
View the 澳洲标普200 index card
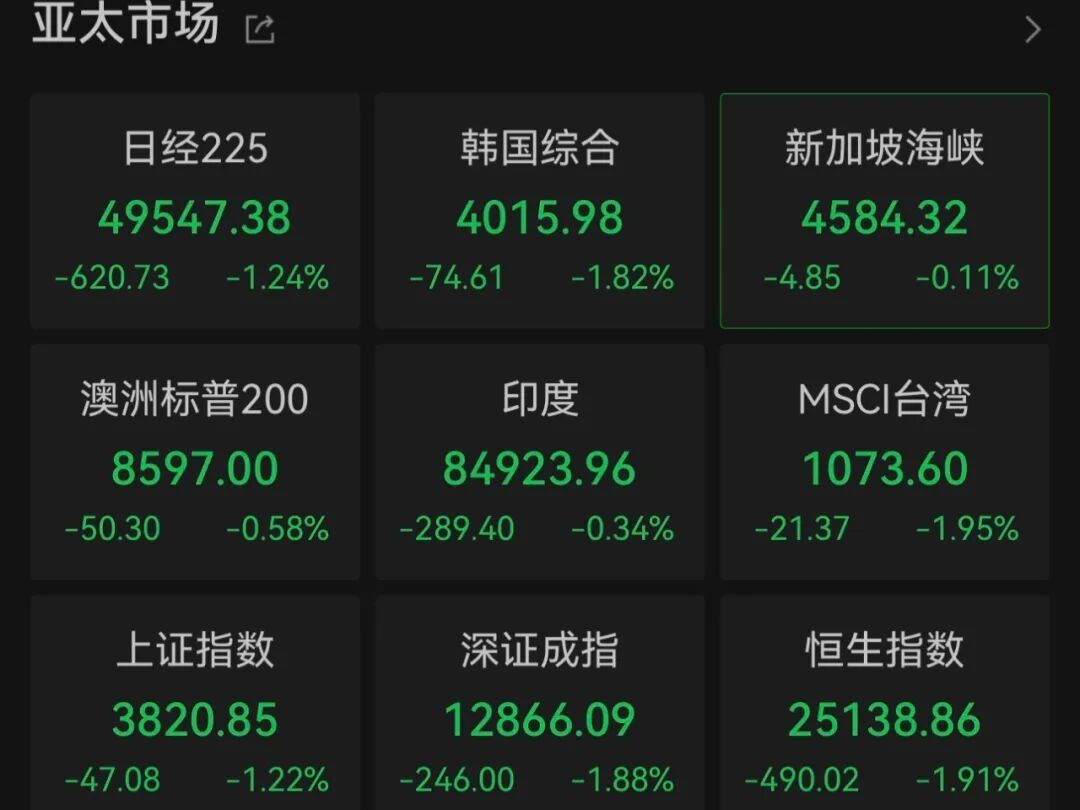point(195,462)
